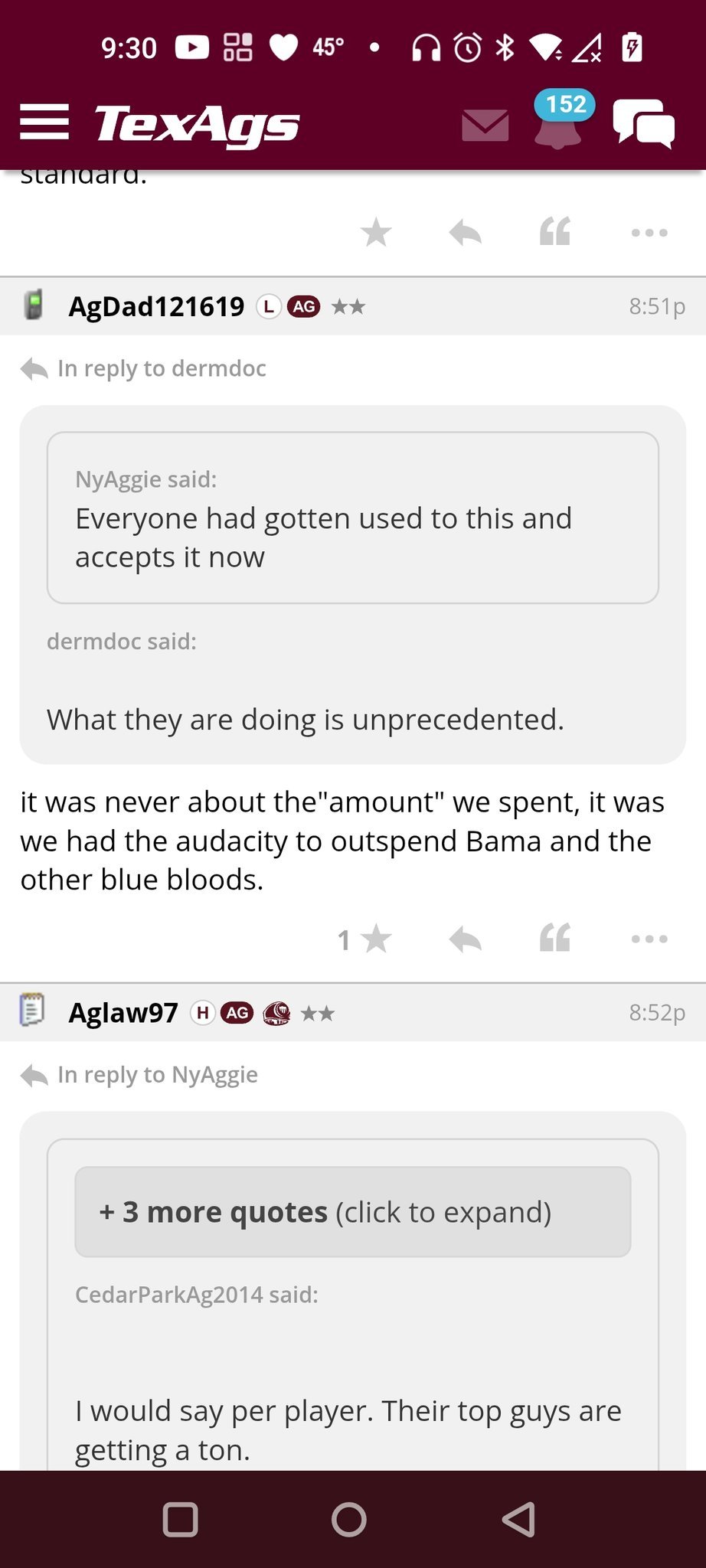This screenshot has width=706, height=1568.
Task: Open more options for the "standard." post
Action: point(649,232)
